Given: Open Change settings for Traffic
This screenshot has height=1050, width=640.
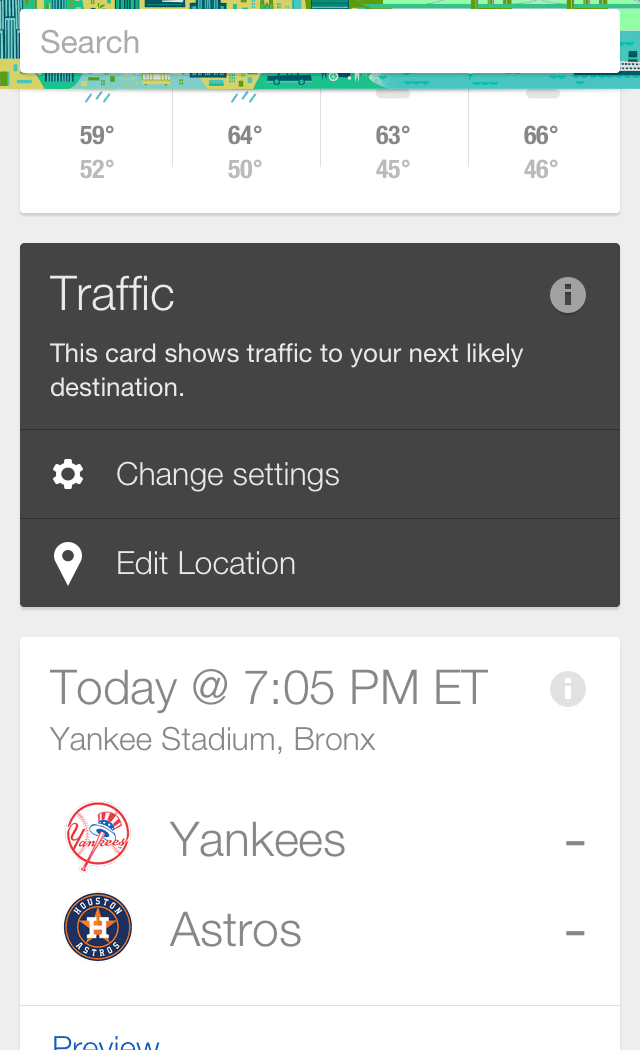Looking at the screenshot, I should point(227,474).
